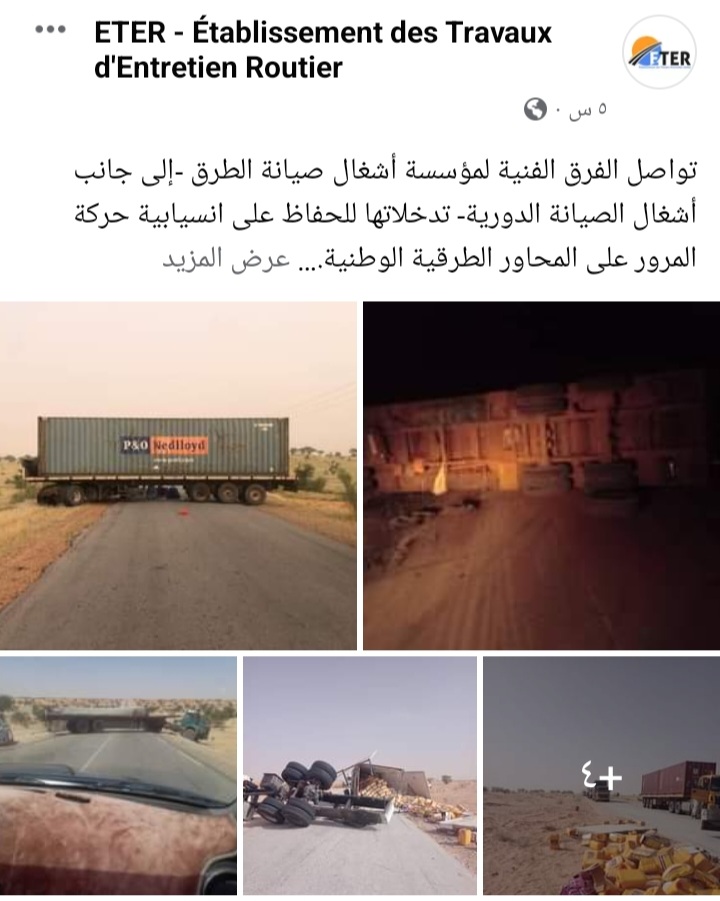Open the ETER page profile picture

click(x=658, y=52)
